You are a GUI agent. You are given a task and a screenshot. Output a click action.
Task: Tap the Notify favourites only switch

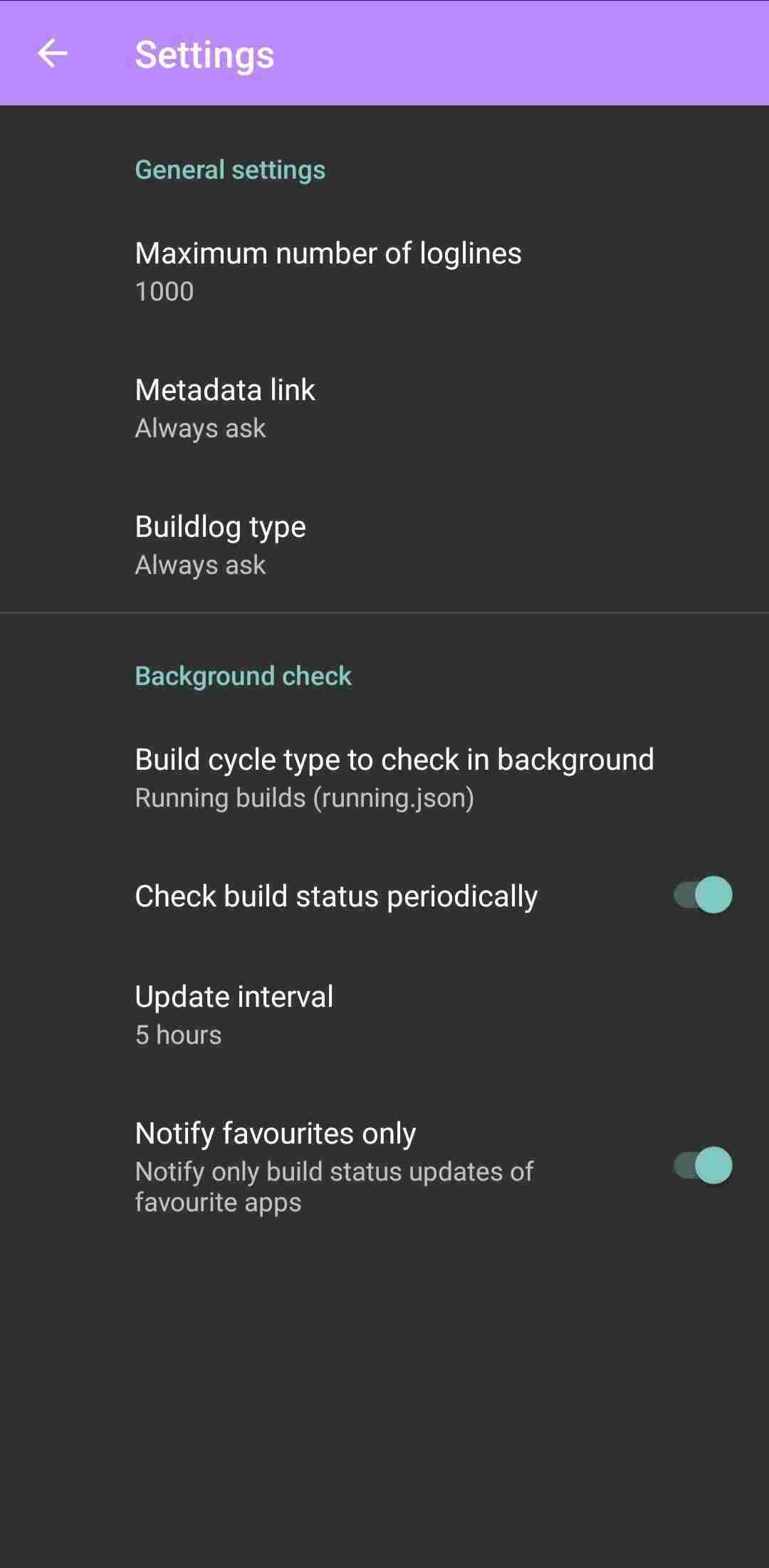(702, 1166)
